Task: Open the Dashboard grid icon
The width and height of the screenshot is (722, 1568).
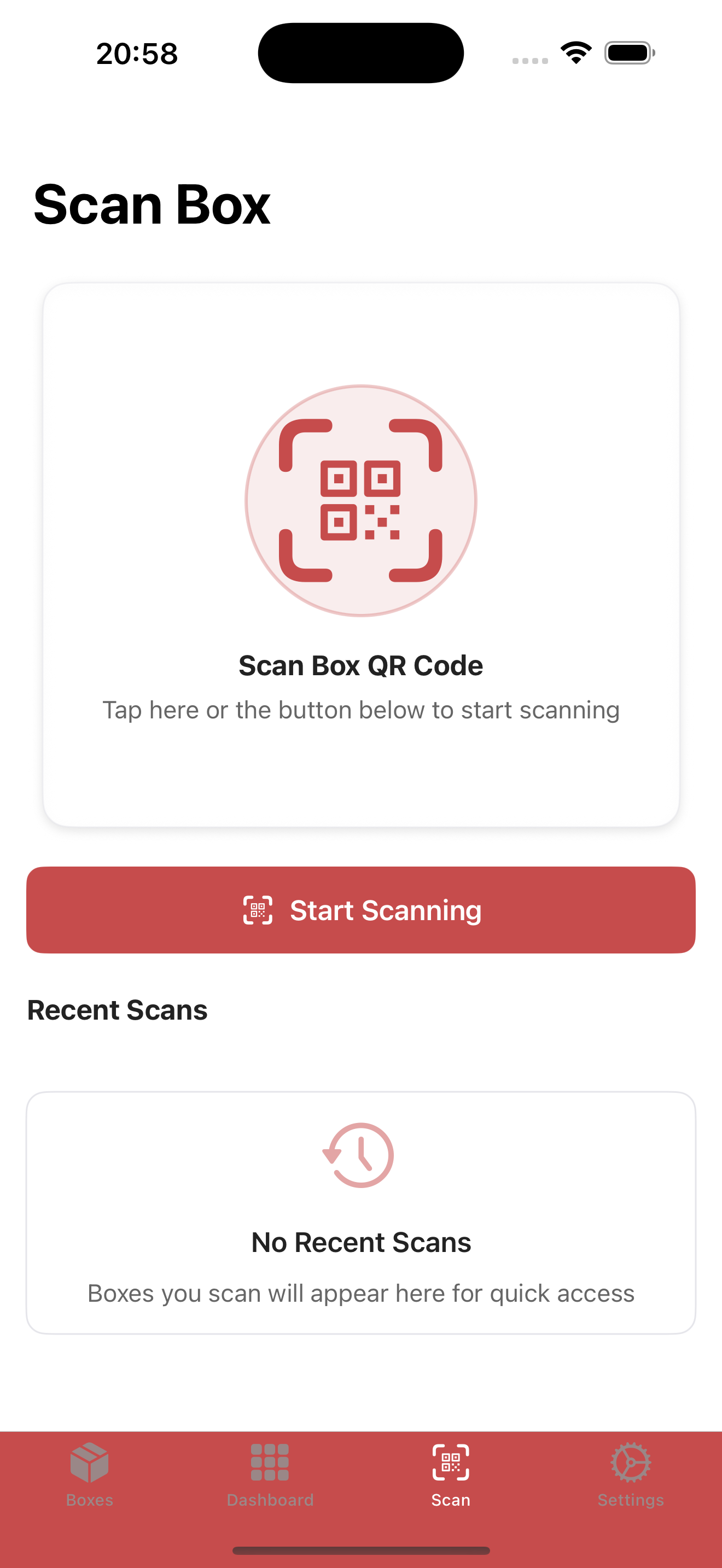Action: tap(270, 1465)
